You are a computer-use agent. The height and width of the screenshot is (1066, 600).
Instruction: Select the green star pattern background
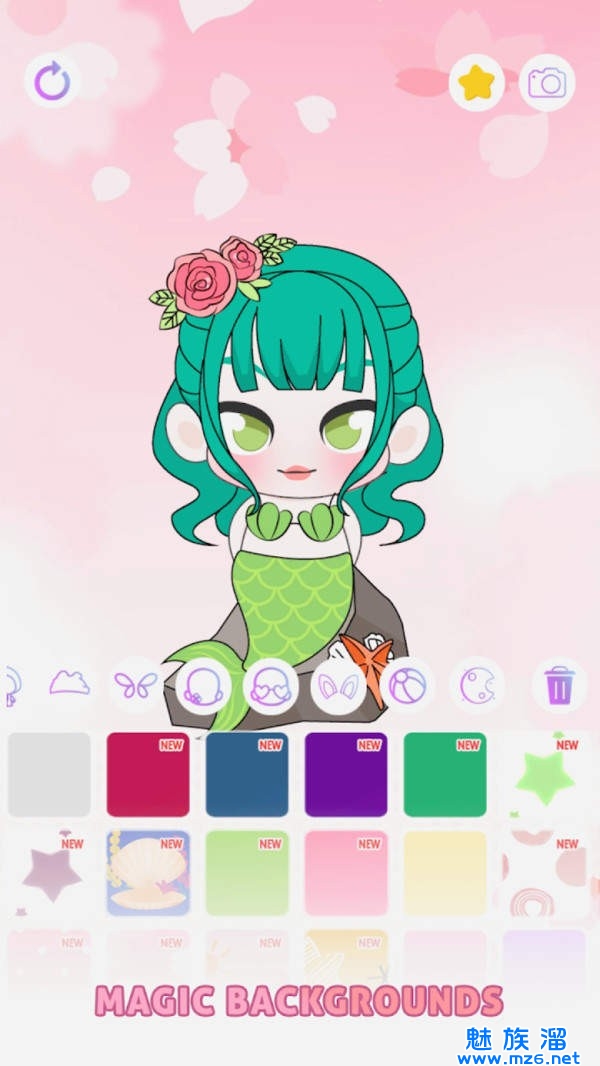point(544,774)
